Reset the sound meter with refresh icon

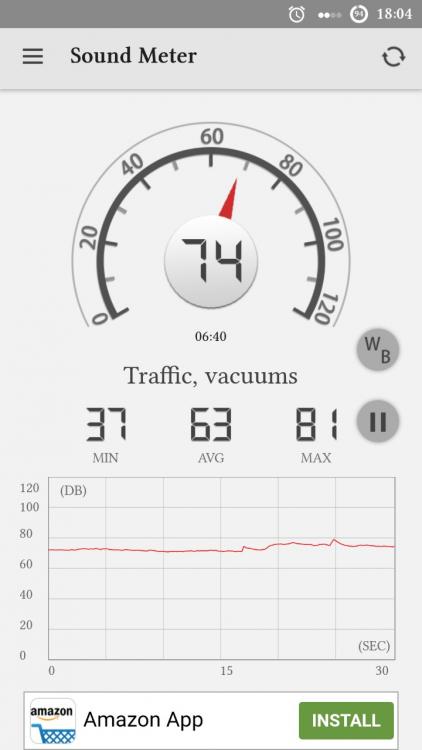393,57
